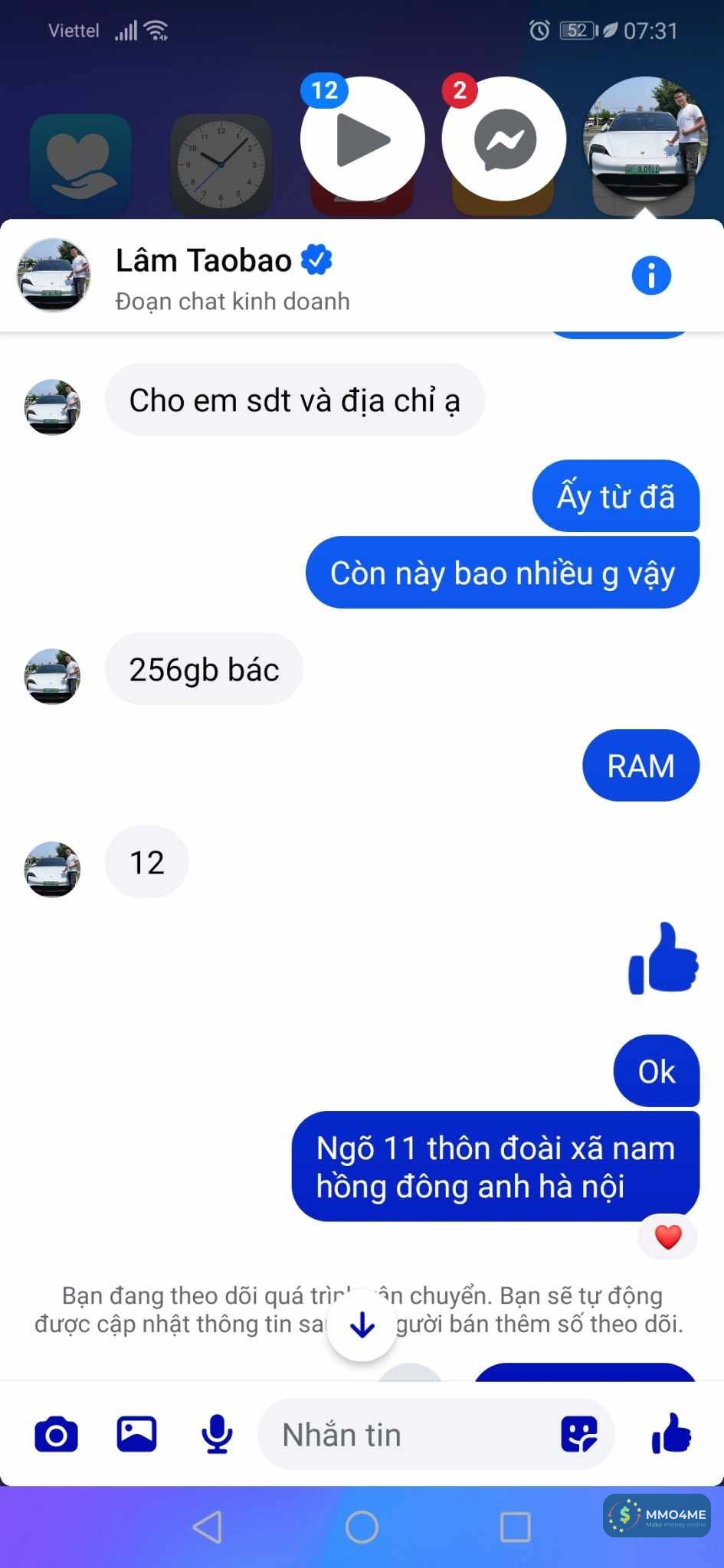Viewport: 724px width, 1568px height.
Task: Tap the Lâm Taobao chat head bubble
Action: point(645,139)
